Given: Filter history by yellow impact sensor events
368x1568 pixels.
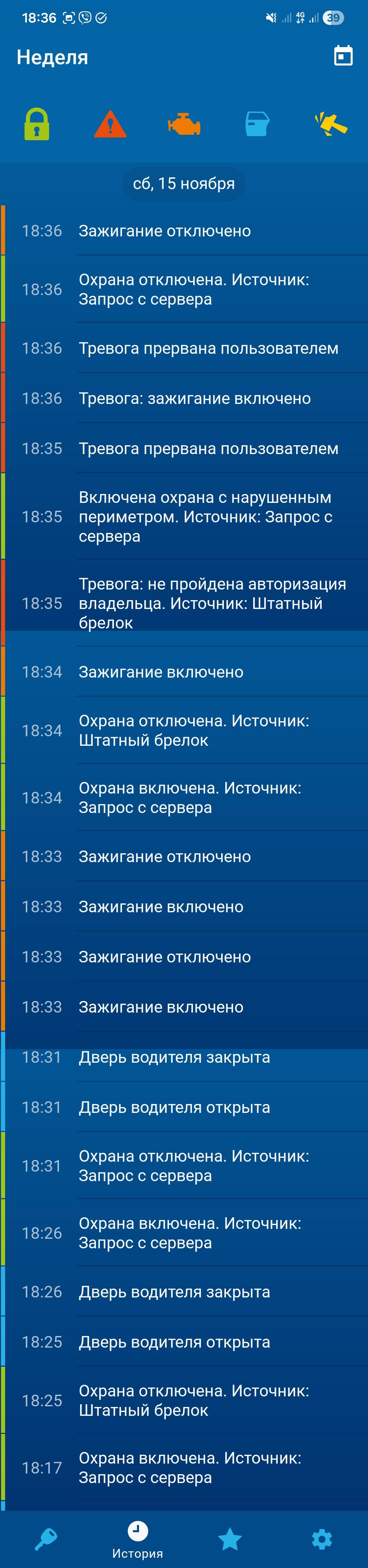Looking at the screenshot, I should pyautogui.click(x=331, y=124).
